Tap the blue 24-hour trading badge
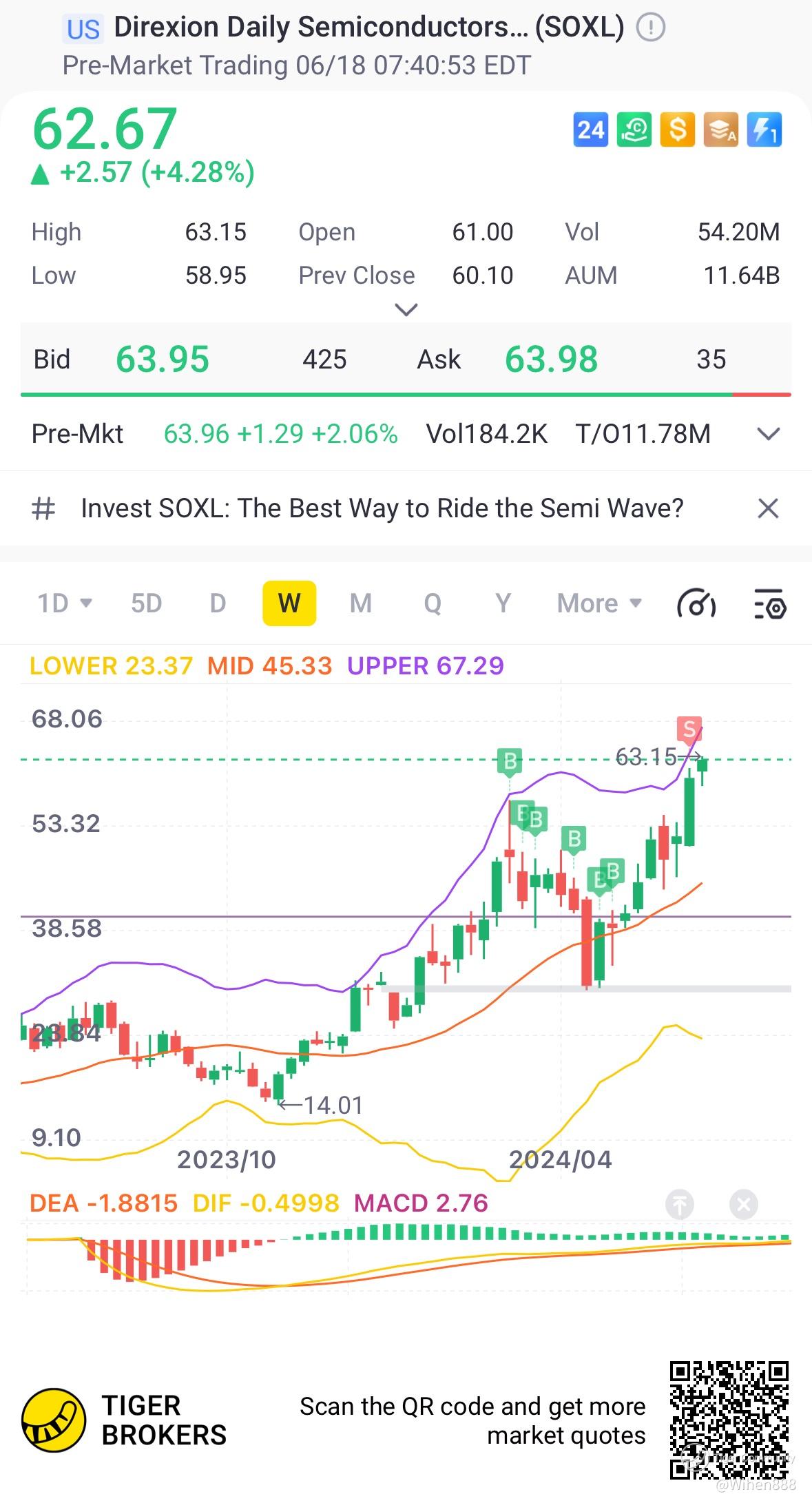Image resolution: width=812 pixels, height=1503 pixels. pos(590,129)
